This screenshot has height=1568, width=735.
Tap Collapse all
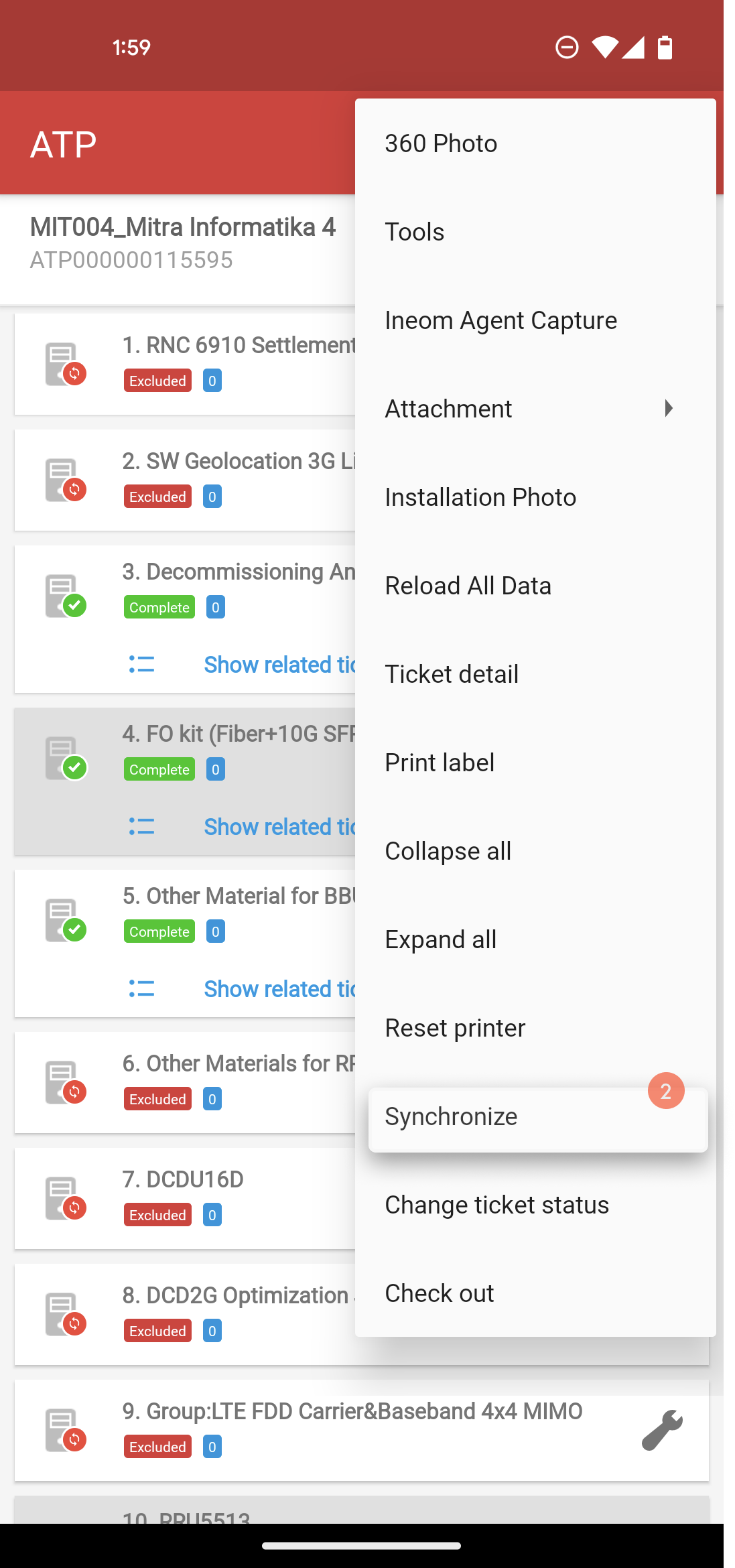(535, 851)
